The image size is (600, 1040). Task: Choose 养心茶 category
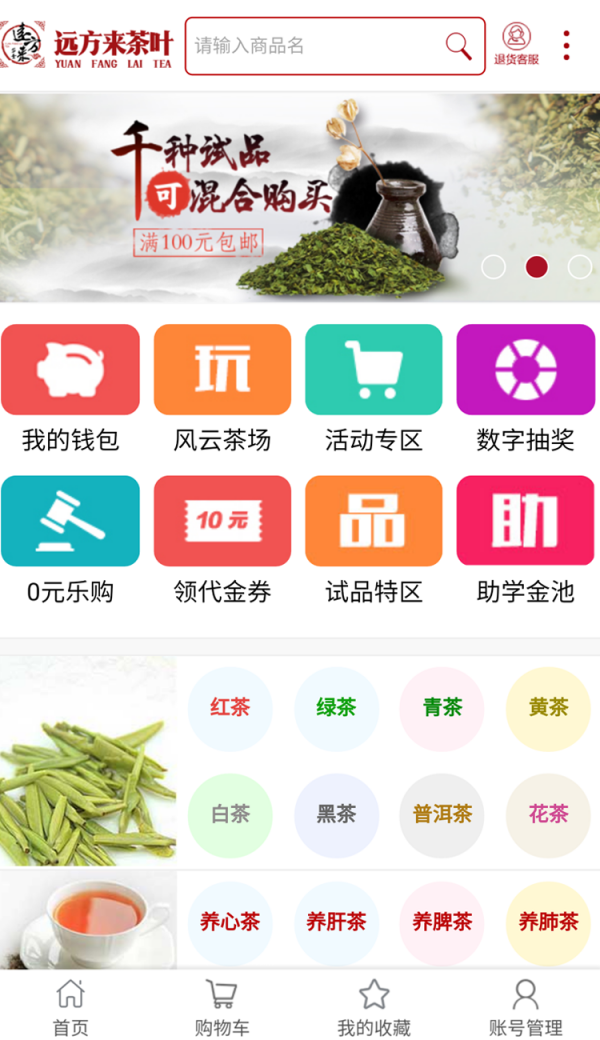(x=230, y=922)
